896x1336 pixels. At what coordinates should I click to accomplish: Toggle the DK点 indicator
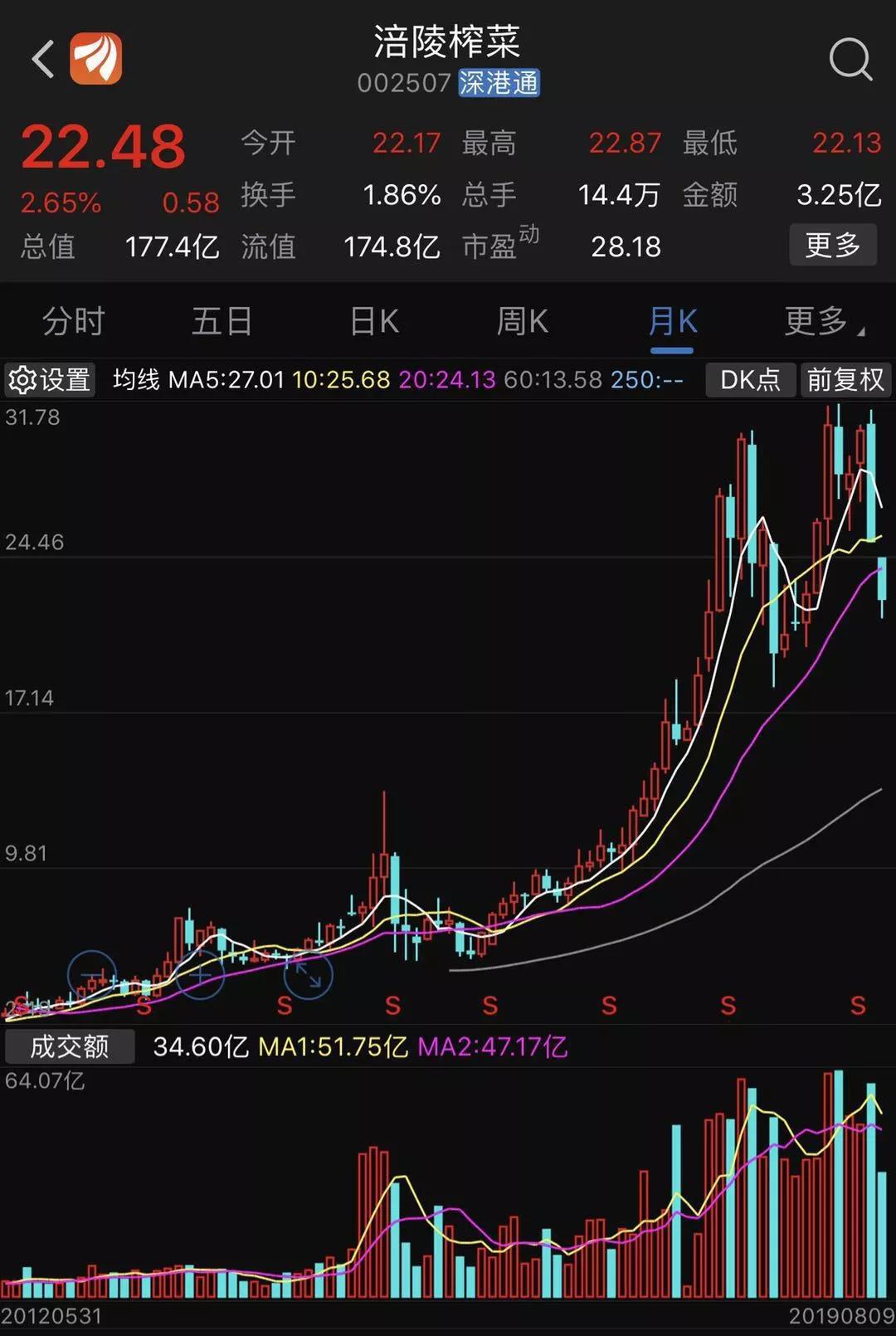pyautogui.click(x=749, y=380)
